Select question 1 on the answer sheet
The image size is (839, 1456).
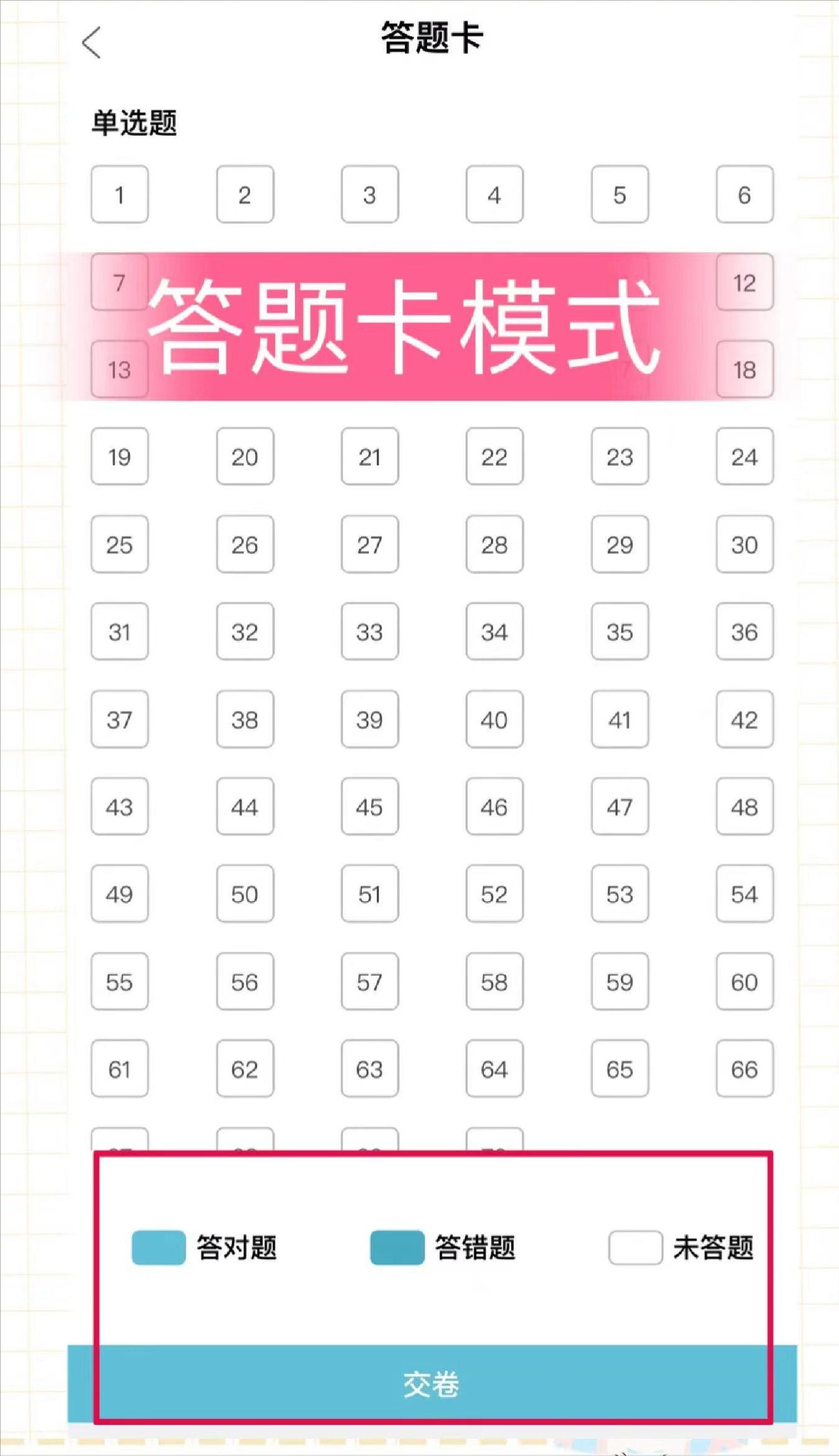click(x=119, y=194)
